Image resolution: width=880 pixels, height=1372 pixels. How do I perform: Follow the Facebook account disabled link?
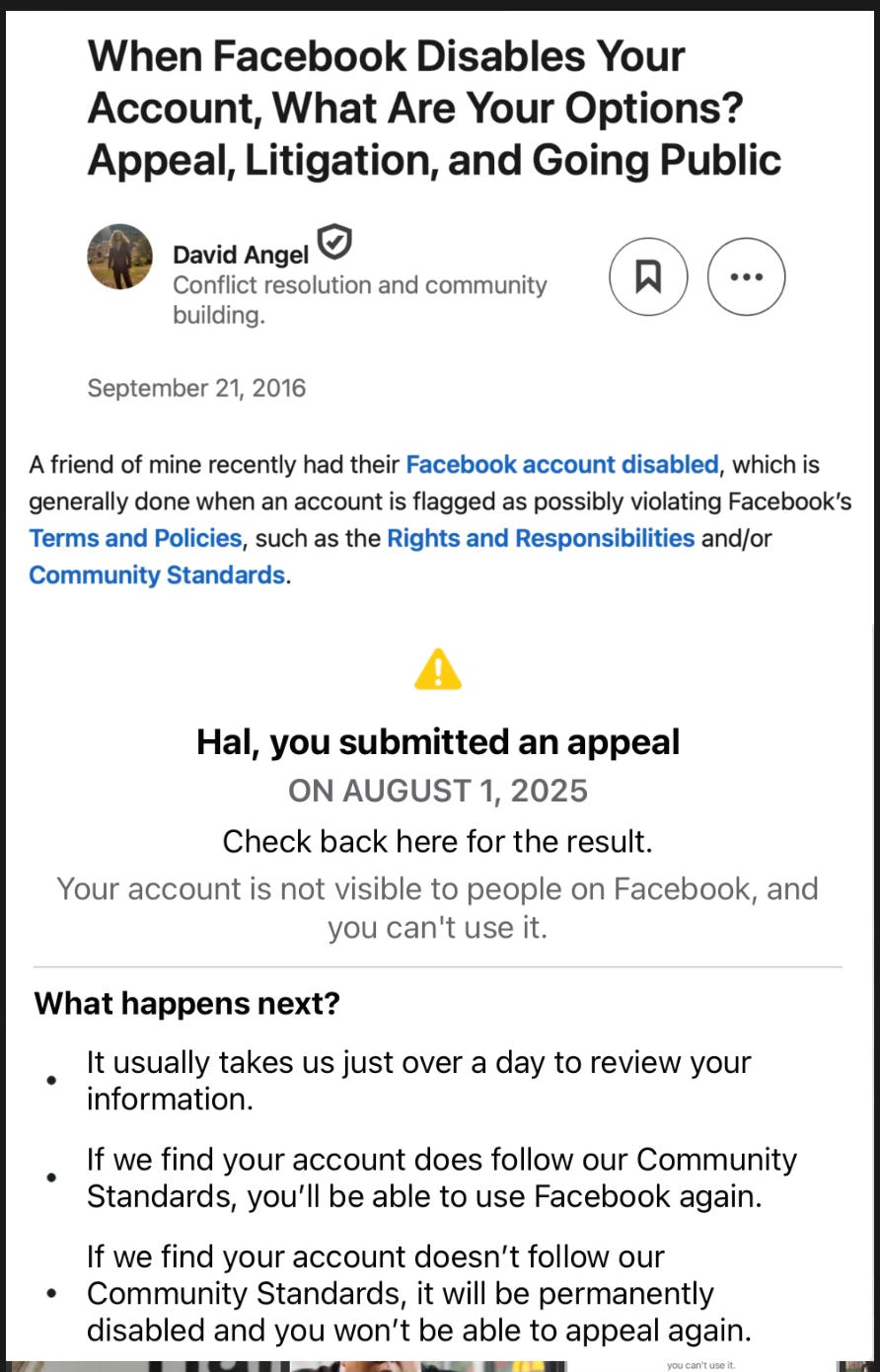[562, 464]
